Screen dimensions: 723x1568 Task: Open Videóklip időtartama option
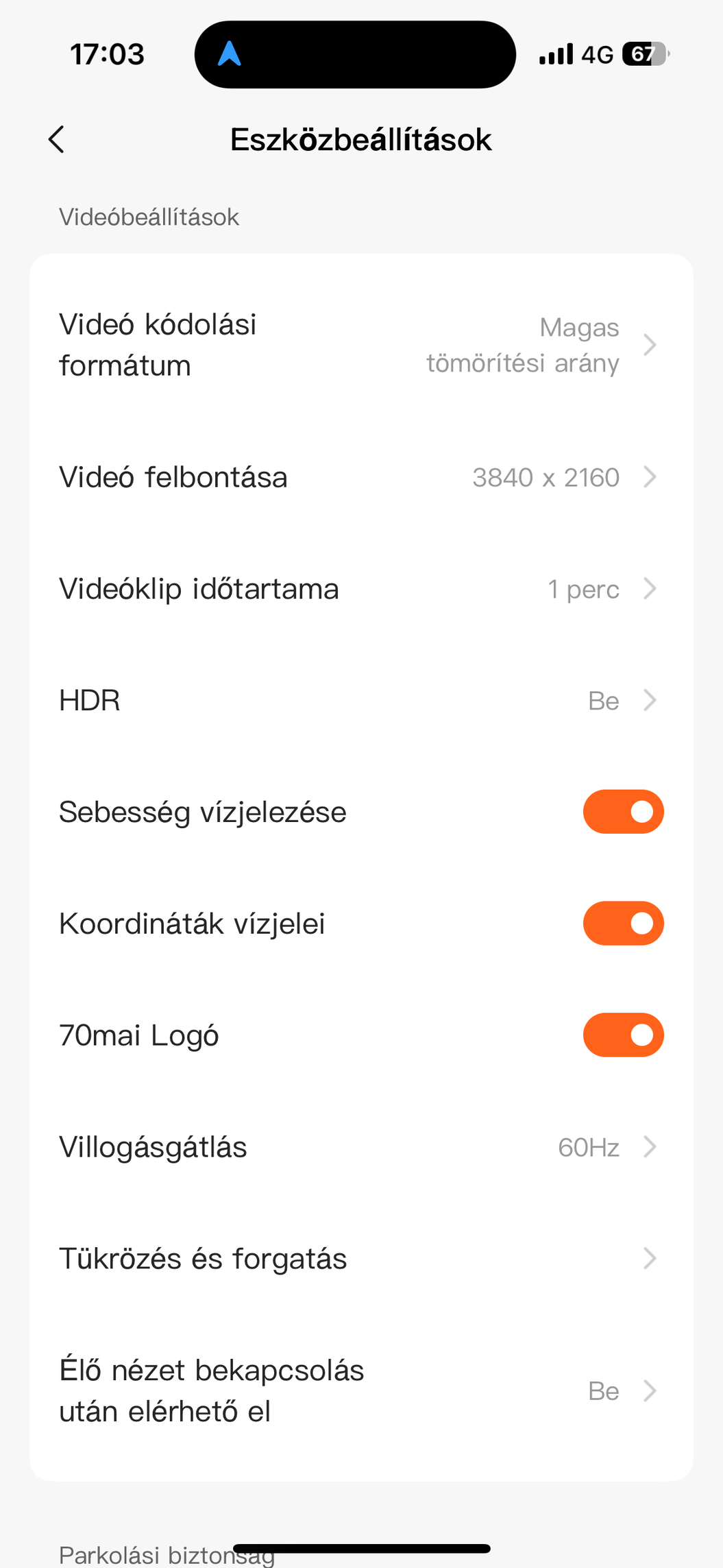(361, 589)
